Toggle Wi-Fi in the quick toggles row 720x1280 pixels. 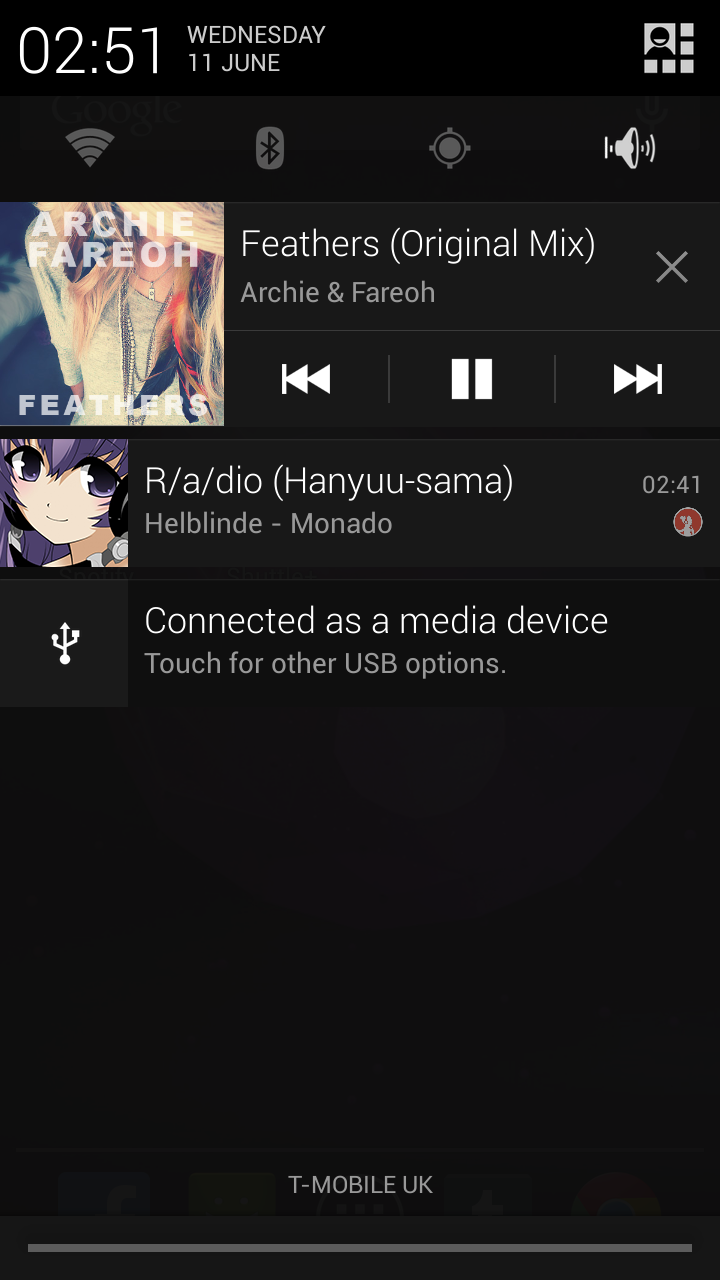[x=90, y=149]
